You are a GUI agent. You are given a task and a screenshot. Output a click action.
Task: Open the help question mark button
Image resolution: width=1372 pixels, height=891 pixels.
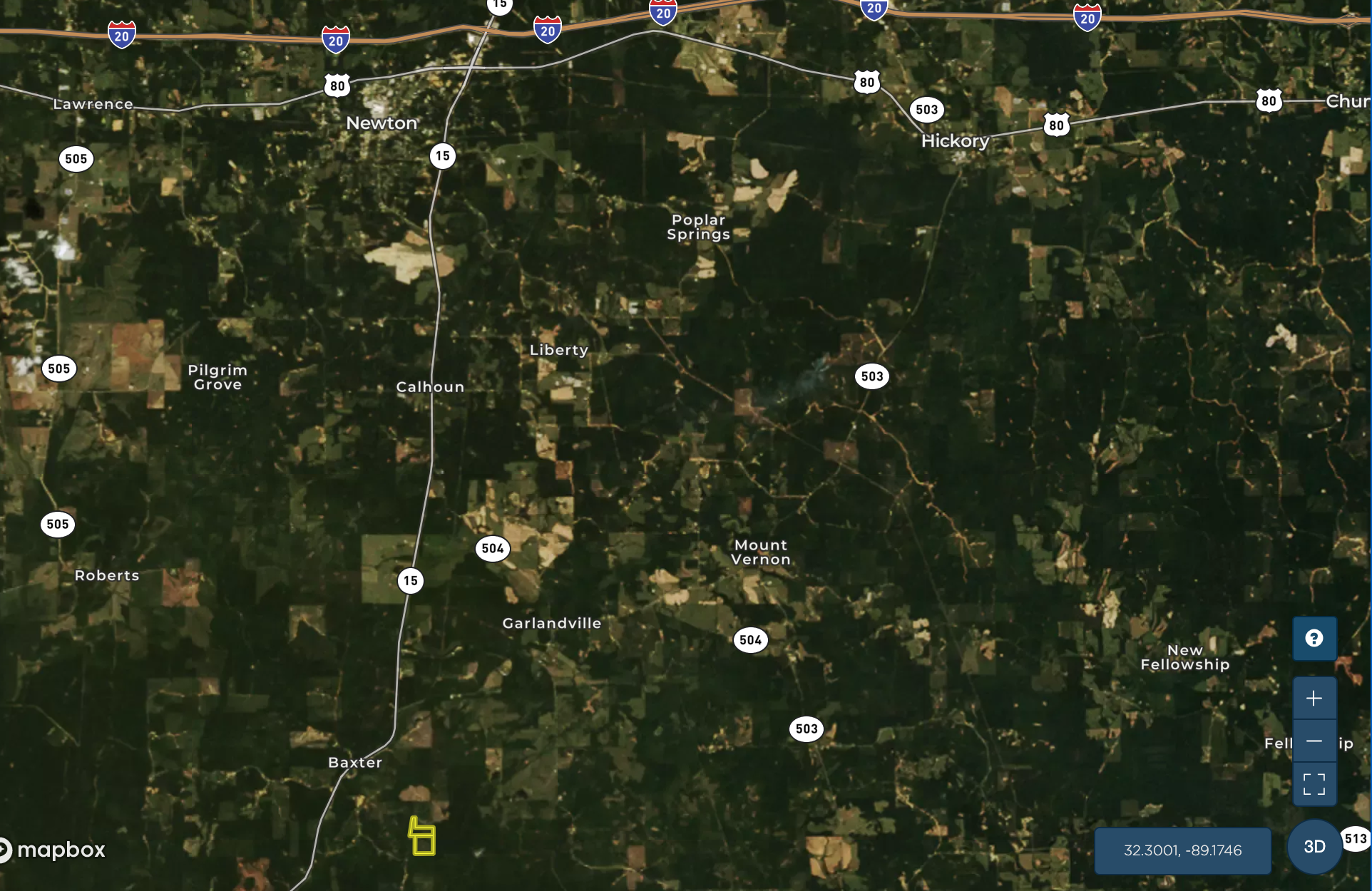point(1314,638)
